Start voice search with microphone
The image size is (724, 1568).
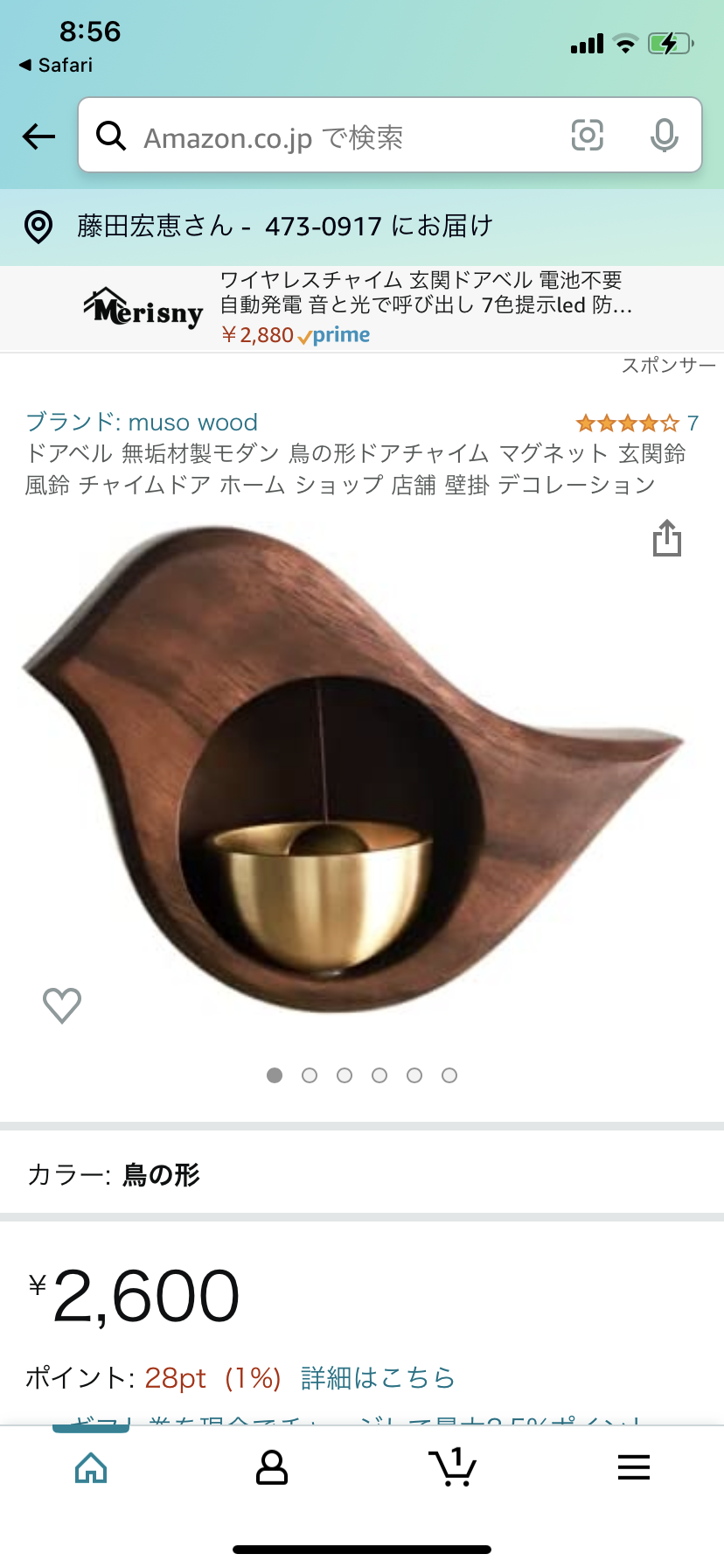pos(665,136)
